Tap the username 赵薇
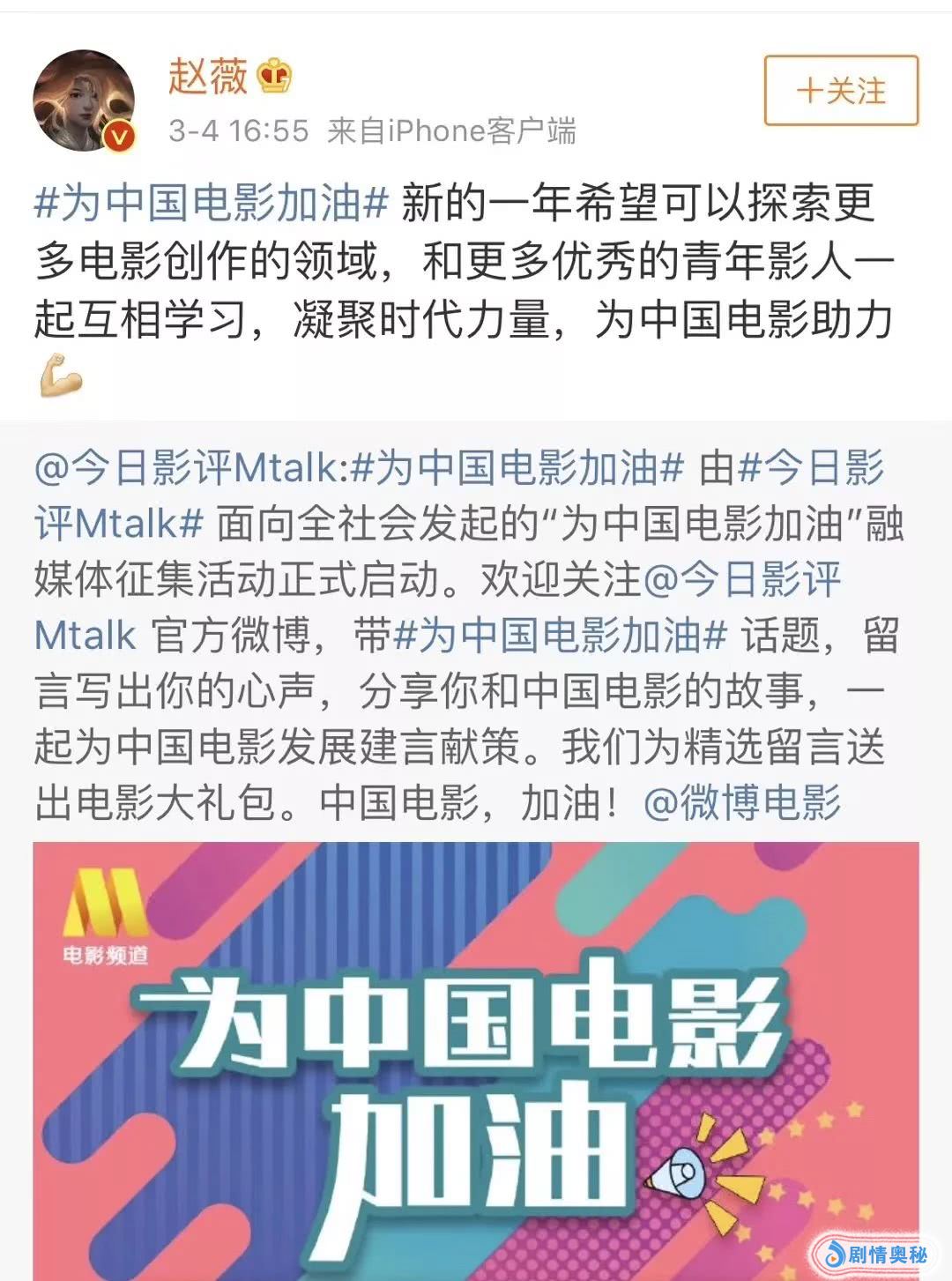952x1281 pixels. (x=208, y=77)
